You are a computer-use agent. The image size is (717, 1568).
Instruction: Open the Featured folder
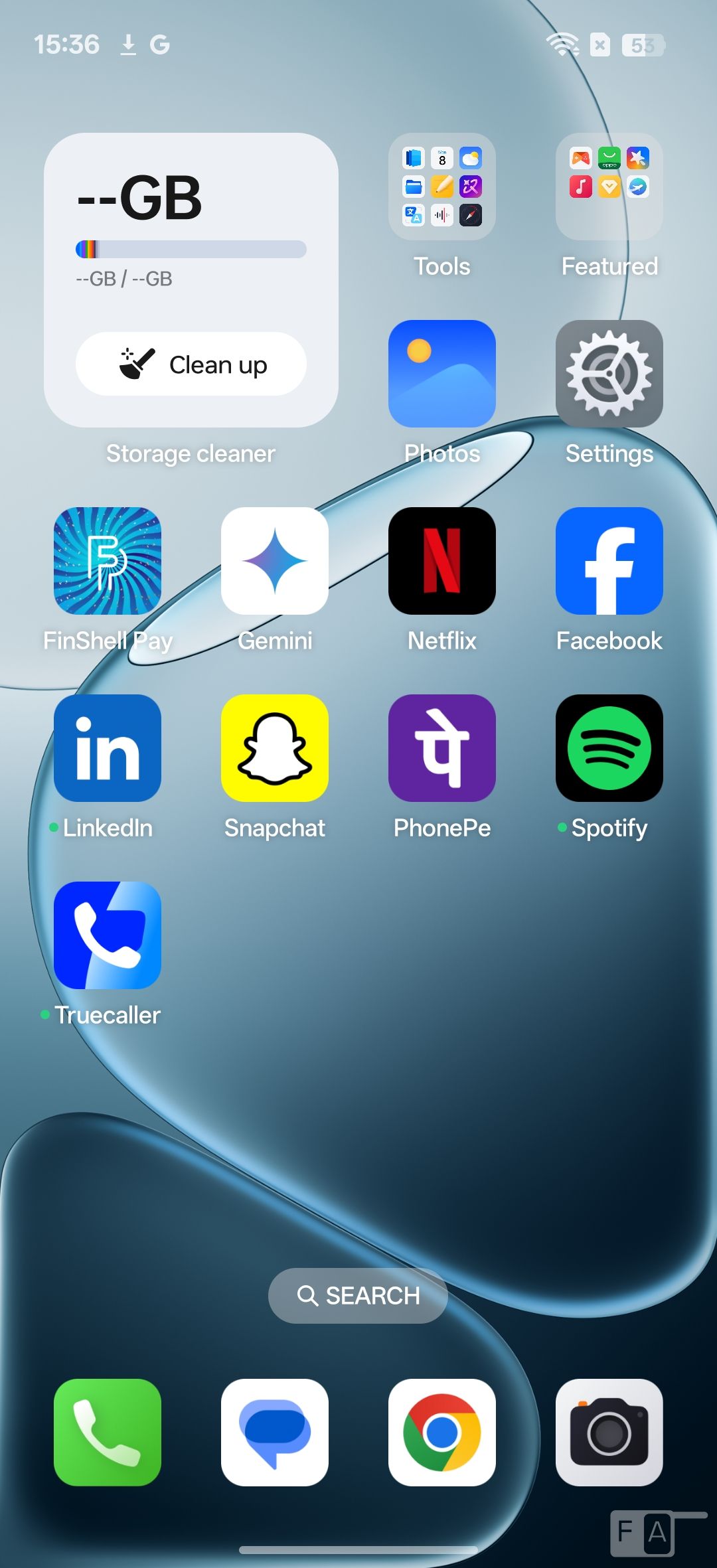click(609, 187)
